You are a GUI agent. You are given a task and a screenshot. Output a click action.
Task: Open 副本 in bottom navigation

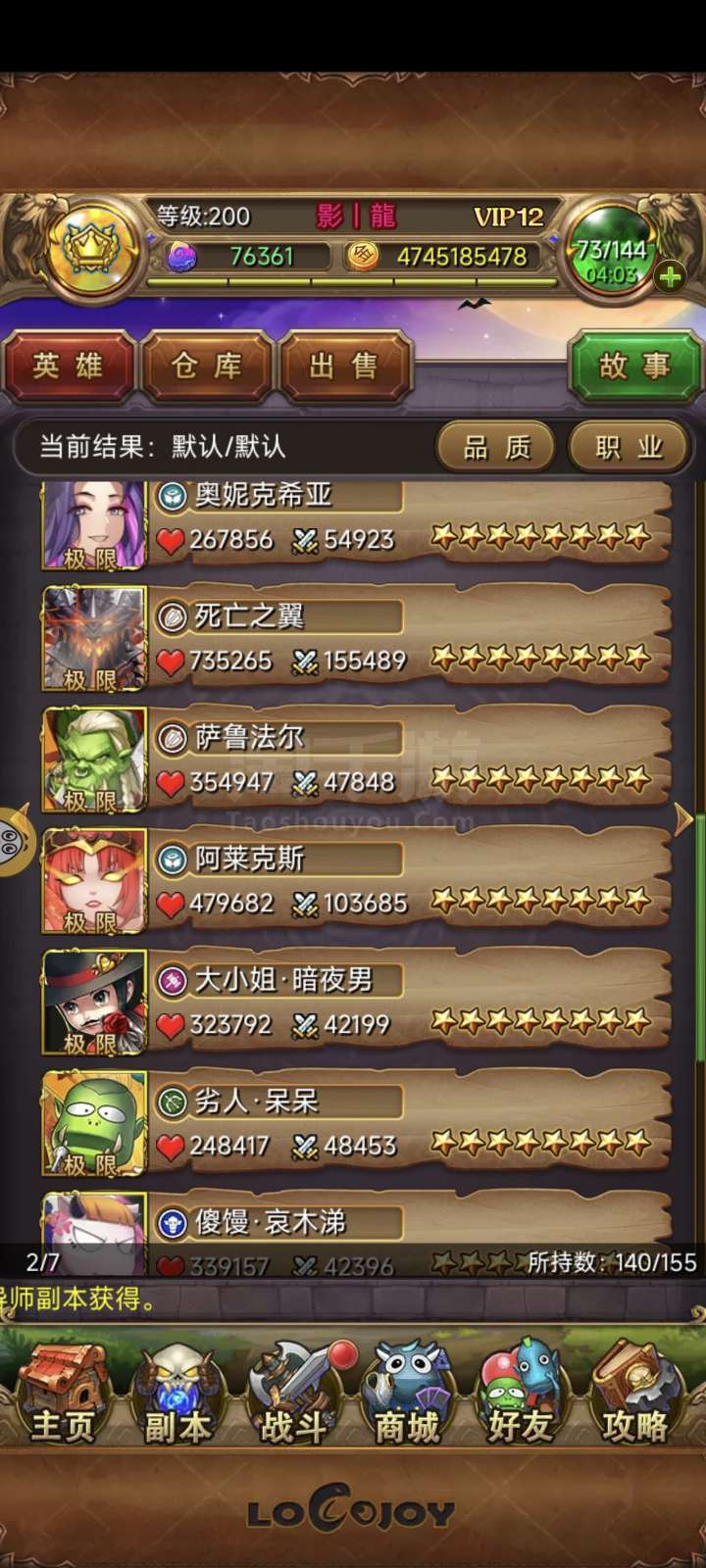tap(178, 1394)
